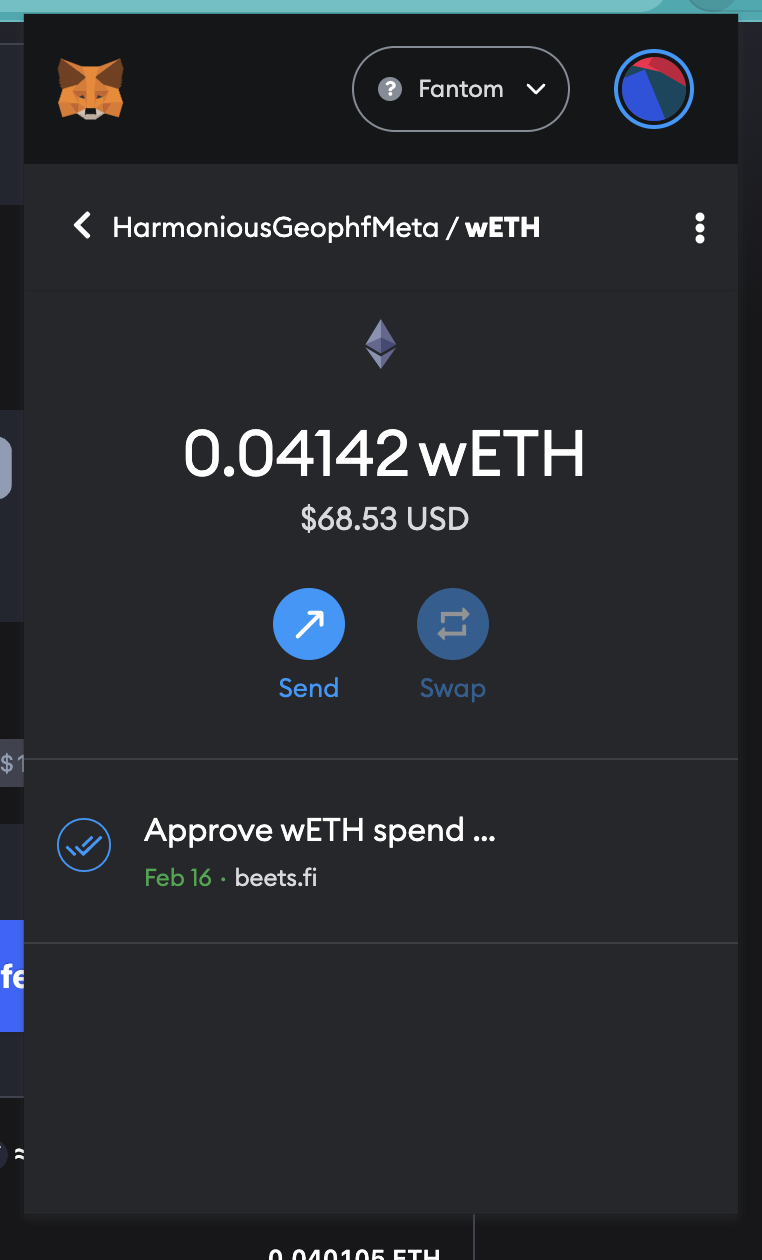Screen dimensions: 762x1260
Task: Go back from the wETH asset page
Action: click(x=82, y=226)
